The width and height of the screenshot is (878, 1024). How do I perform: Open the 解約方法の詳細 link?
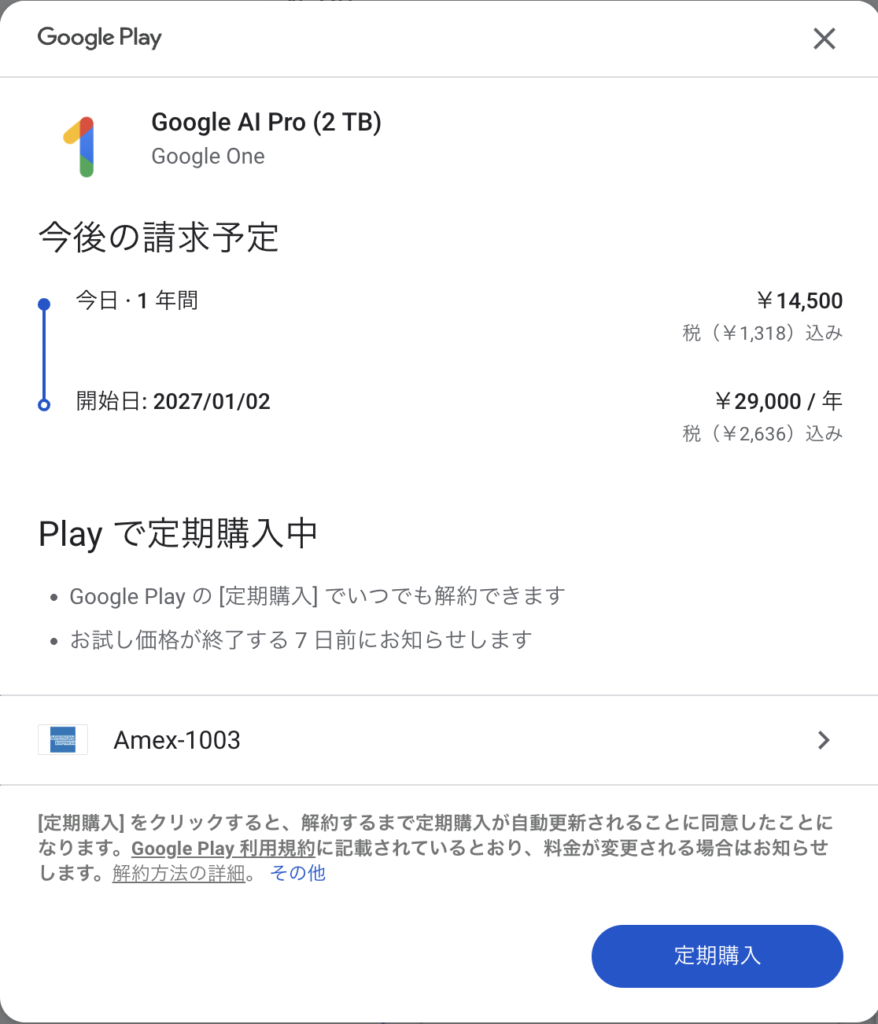click(178, 873)
